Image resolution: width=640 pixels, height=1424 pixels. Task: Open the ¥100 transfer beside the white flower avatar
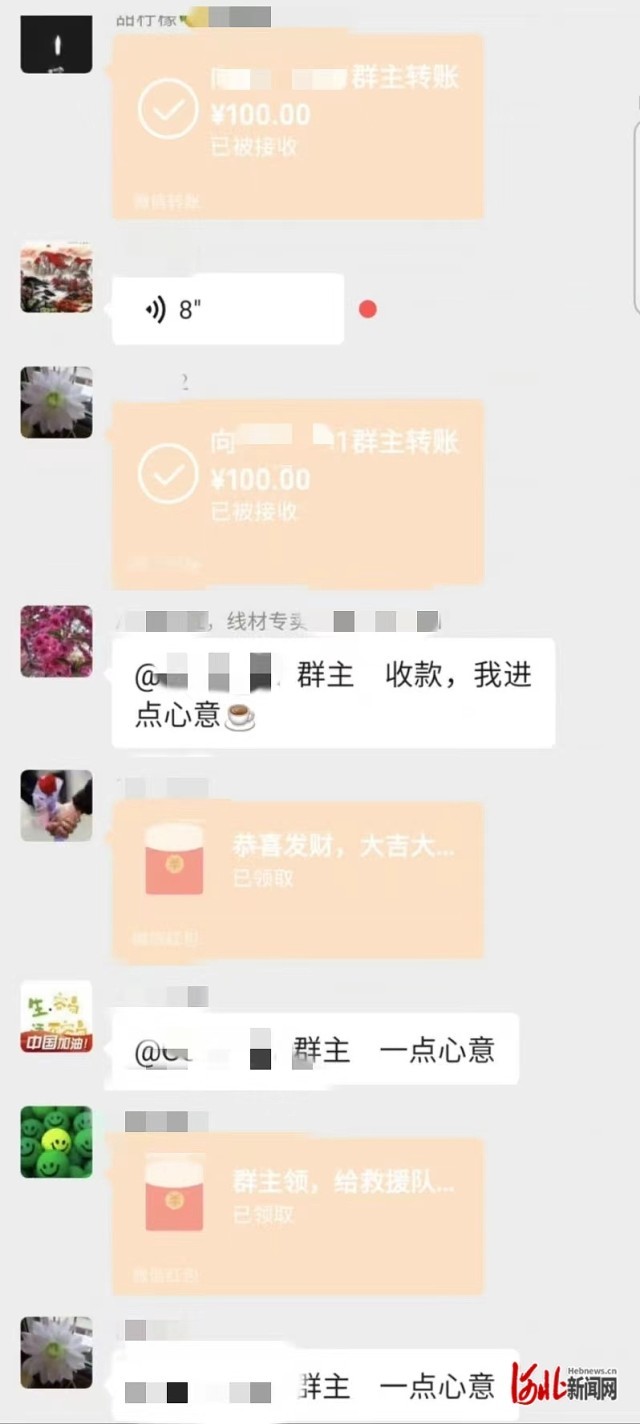(297, 492)
